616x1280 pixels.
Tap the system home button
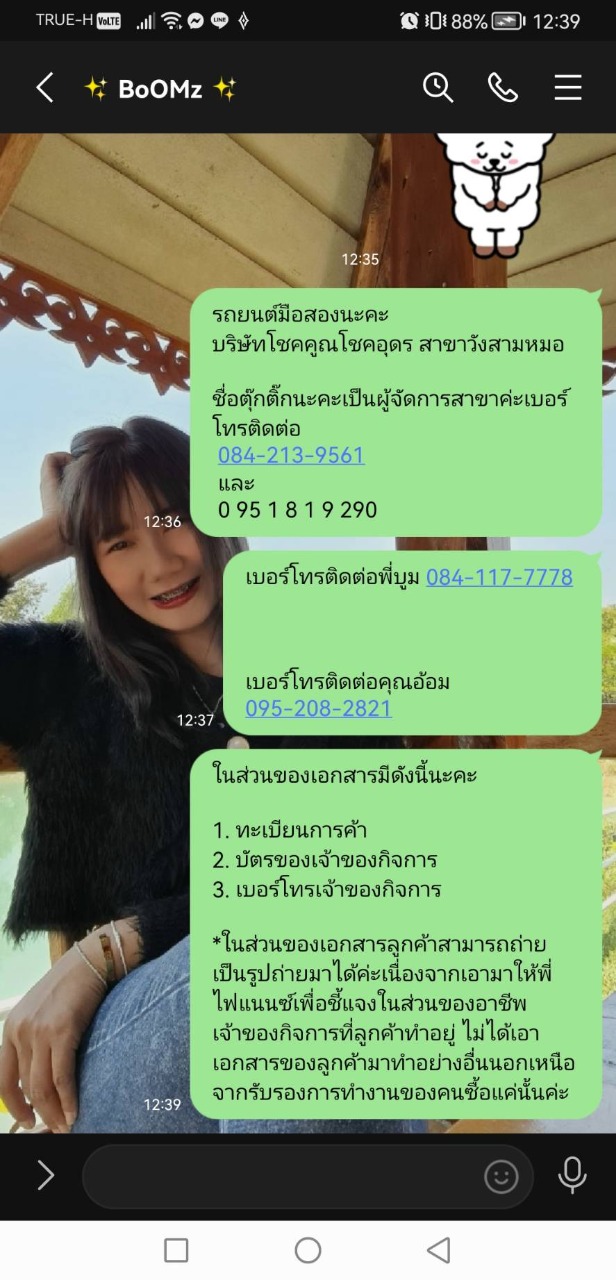coord(308,1250)
